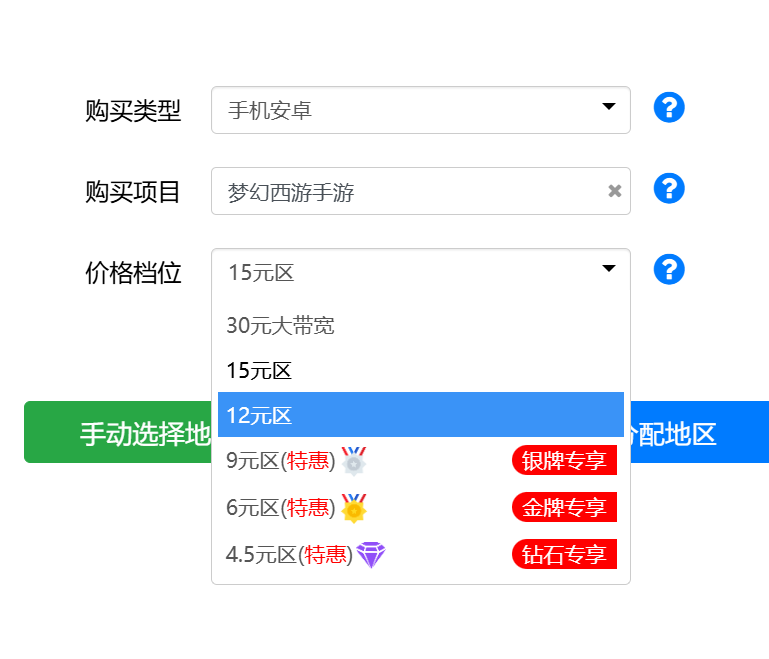Collapse the 价格档位 dropdown
This screenshot has width=769, height=659.
420,271
